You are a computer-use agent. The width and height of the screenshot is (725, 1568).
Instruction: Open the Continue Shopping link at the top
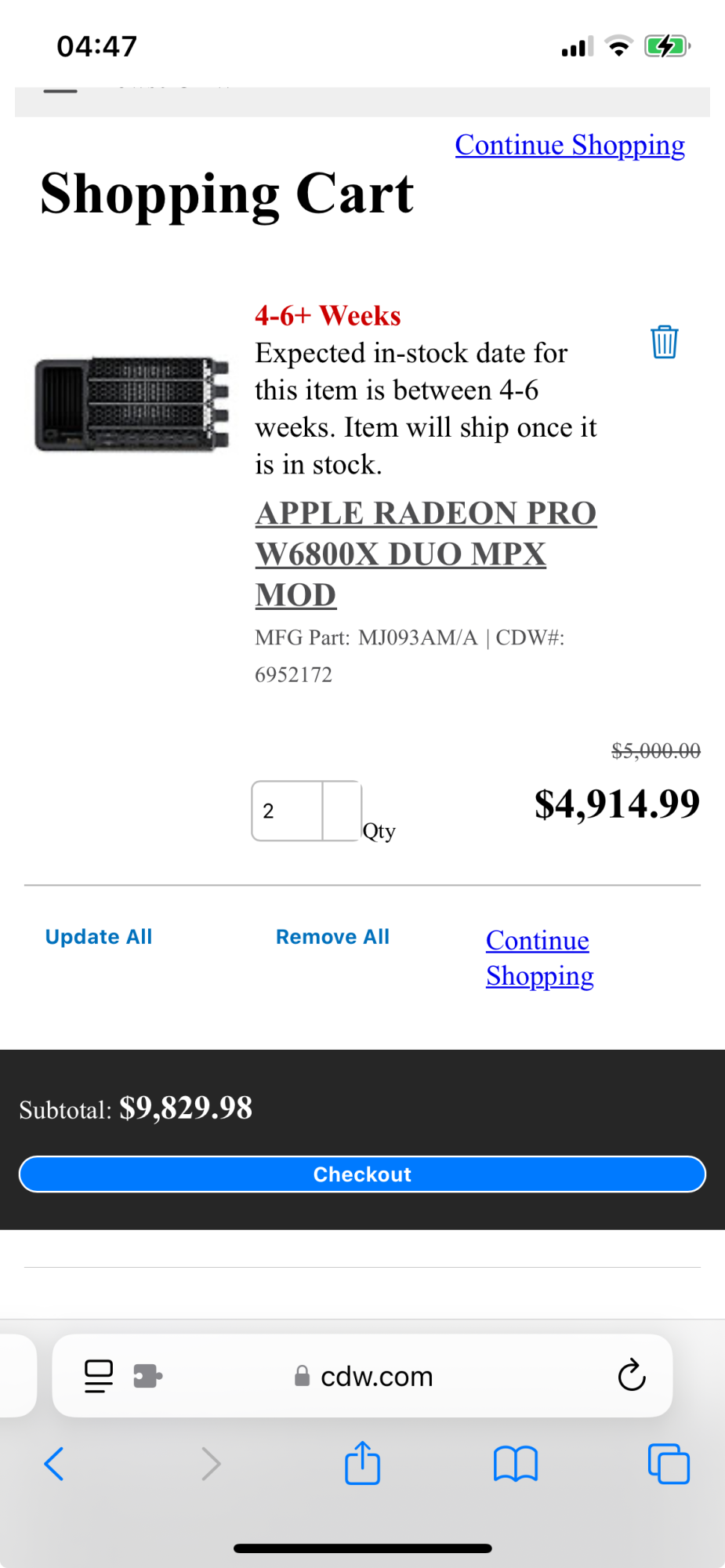570,145
